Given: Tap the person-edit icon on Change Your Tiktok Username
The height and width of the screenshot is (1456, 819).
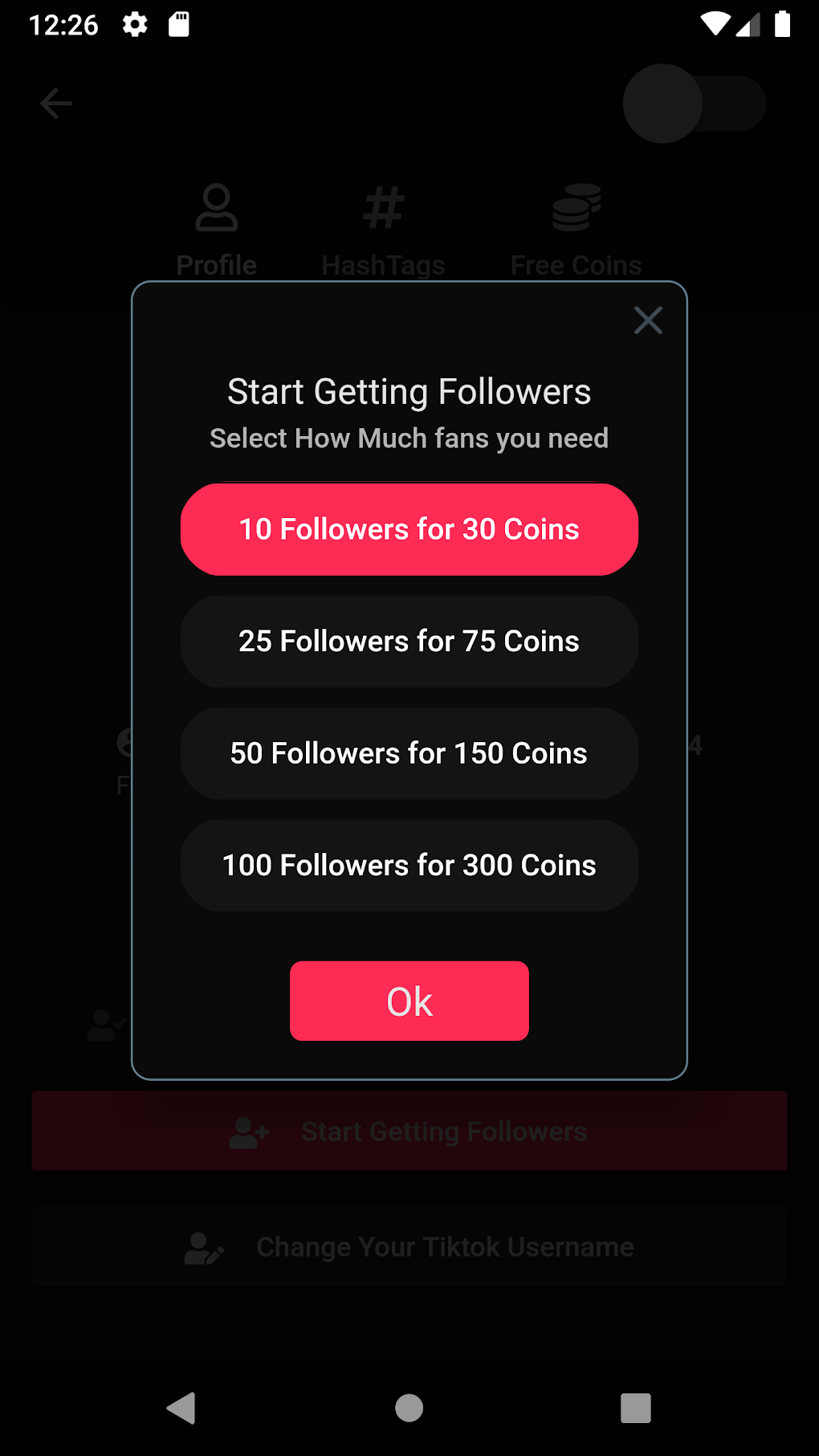Looking at the screenshot, I should click(202, 1246).
